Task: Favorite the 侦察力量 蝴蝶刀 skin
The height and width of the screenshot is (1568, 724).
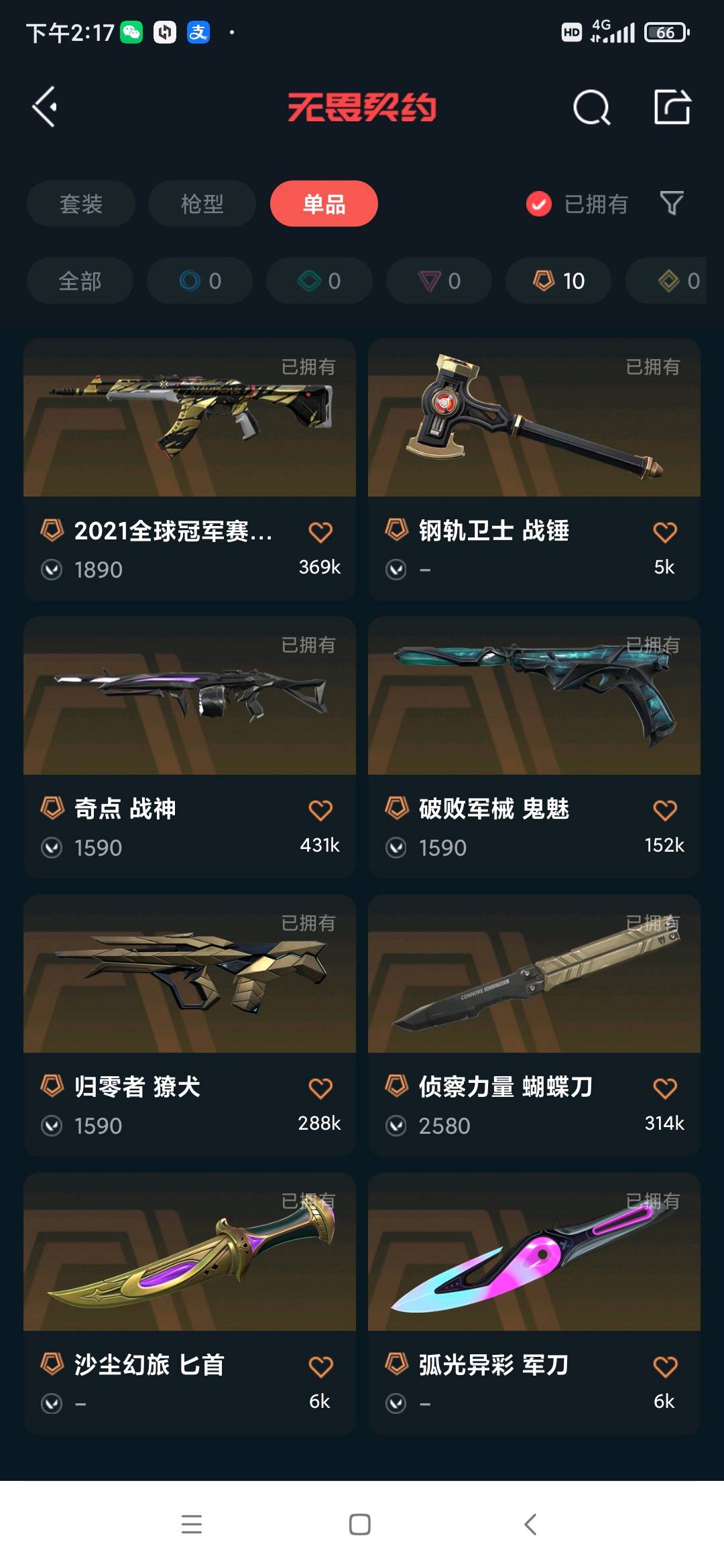Action: pos(665,1089)
